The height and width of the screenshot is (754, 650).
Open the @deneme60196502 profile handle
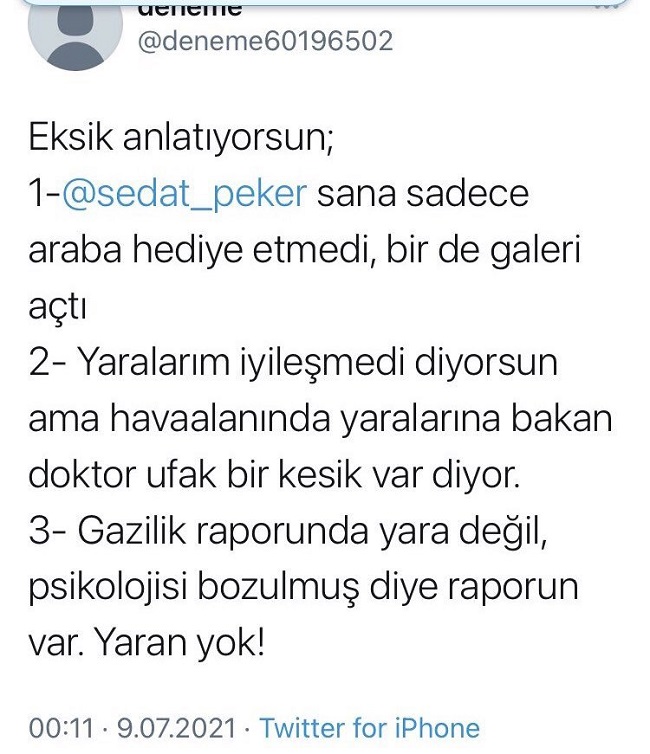click(x=263, y=41)
